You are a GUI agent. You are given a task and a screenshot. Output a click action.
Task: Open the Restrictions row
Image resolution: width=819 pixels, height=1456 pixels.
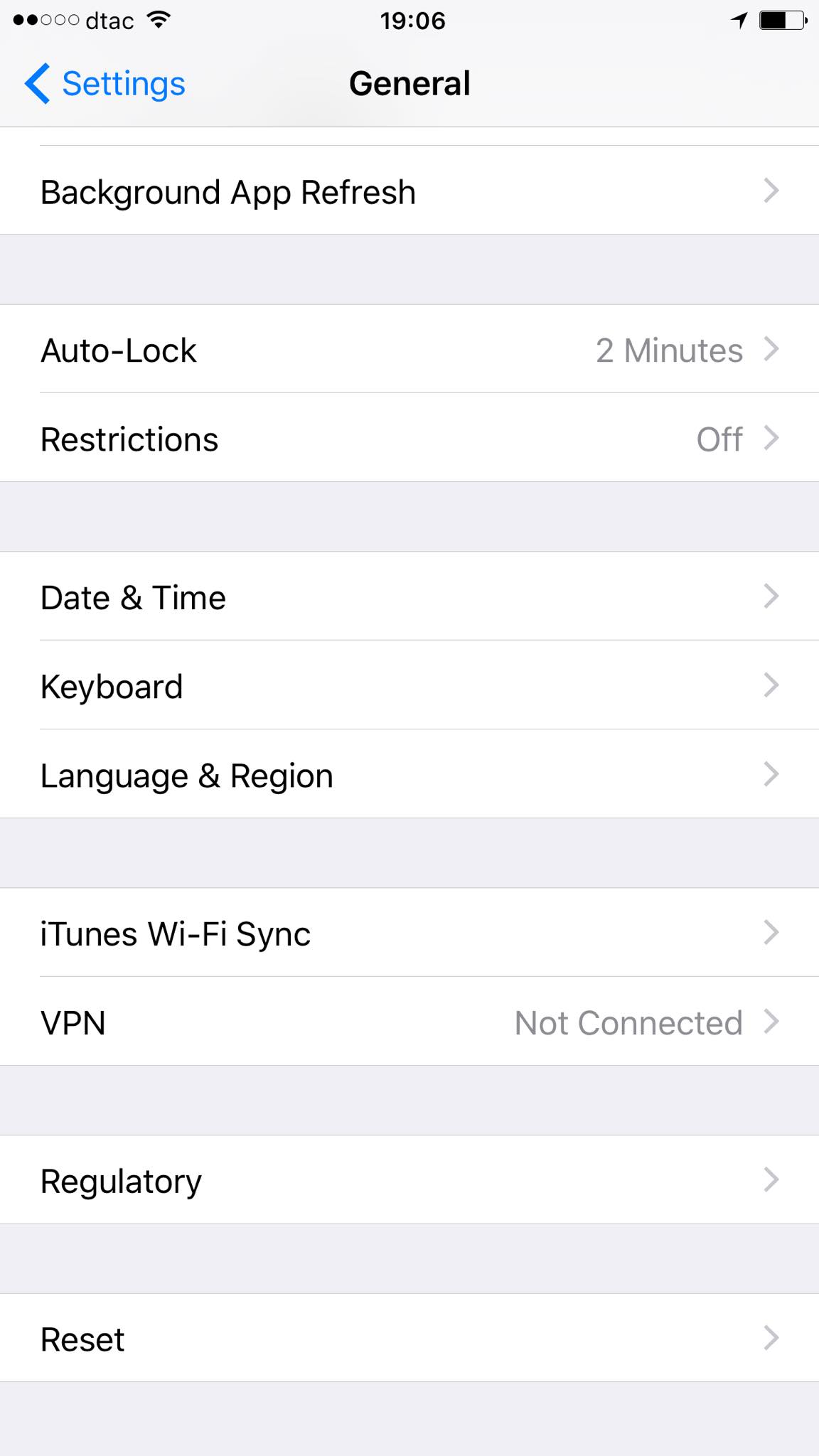click(x=409, y=439)
